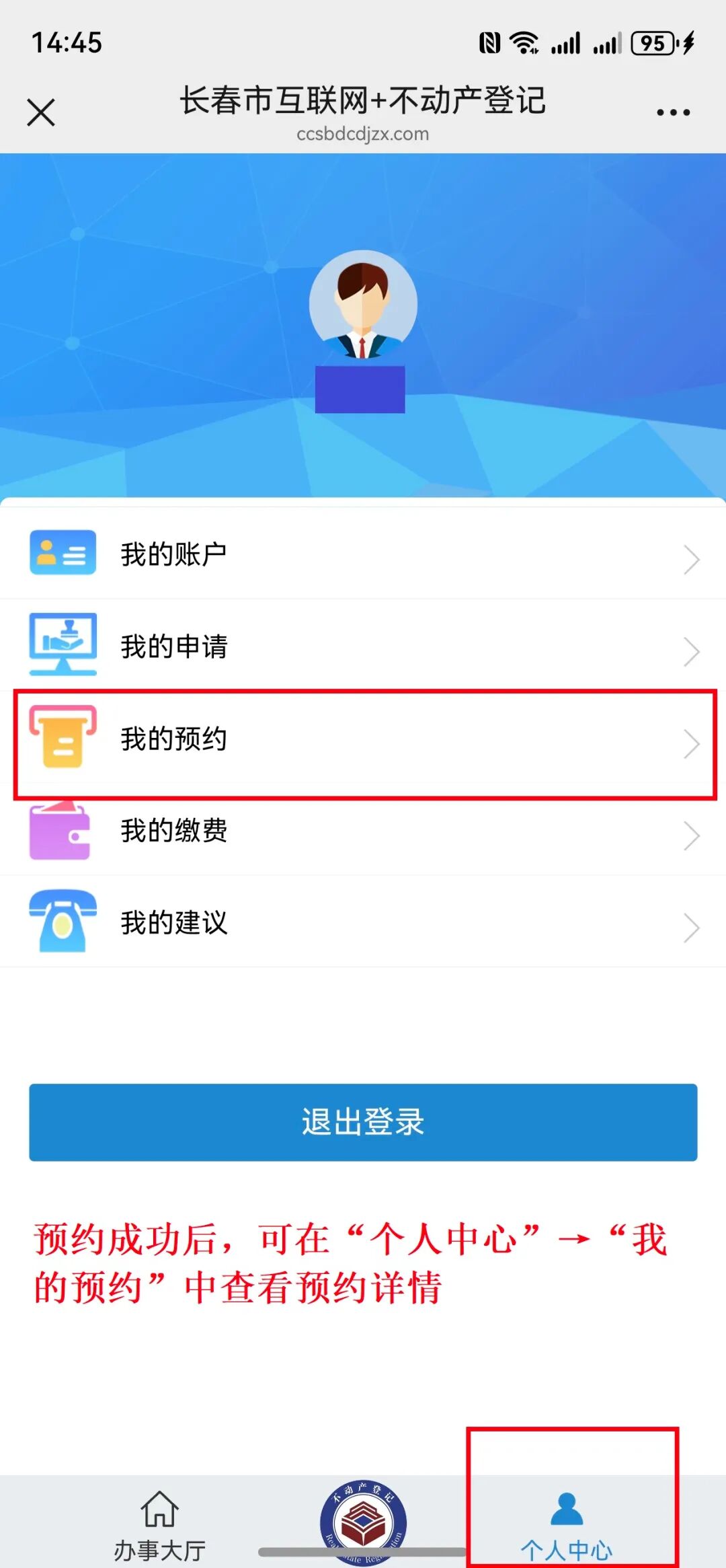Open 我的申请 row
Viewport: 726px width, 1568px height.
(363, 646)
